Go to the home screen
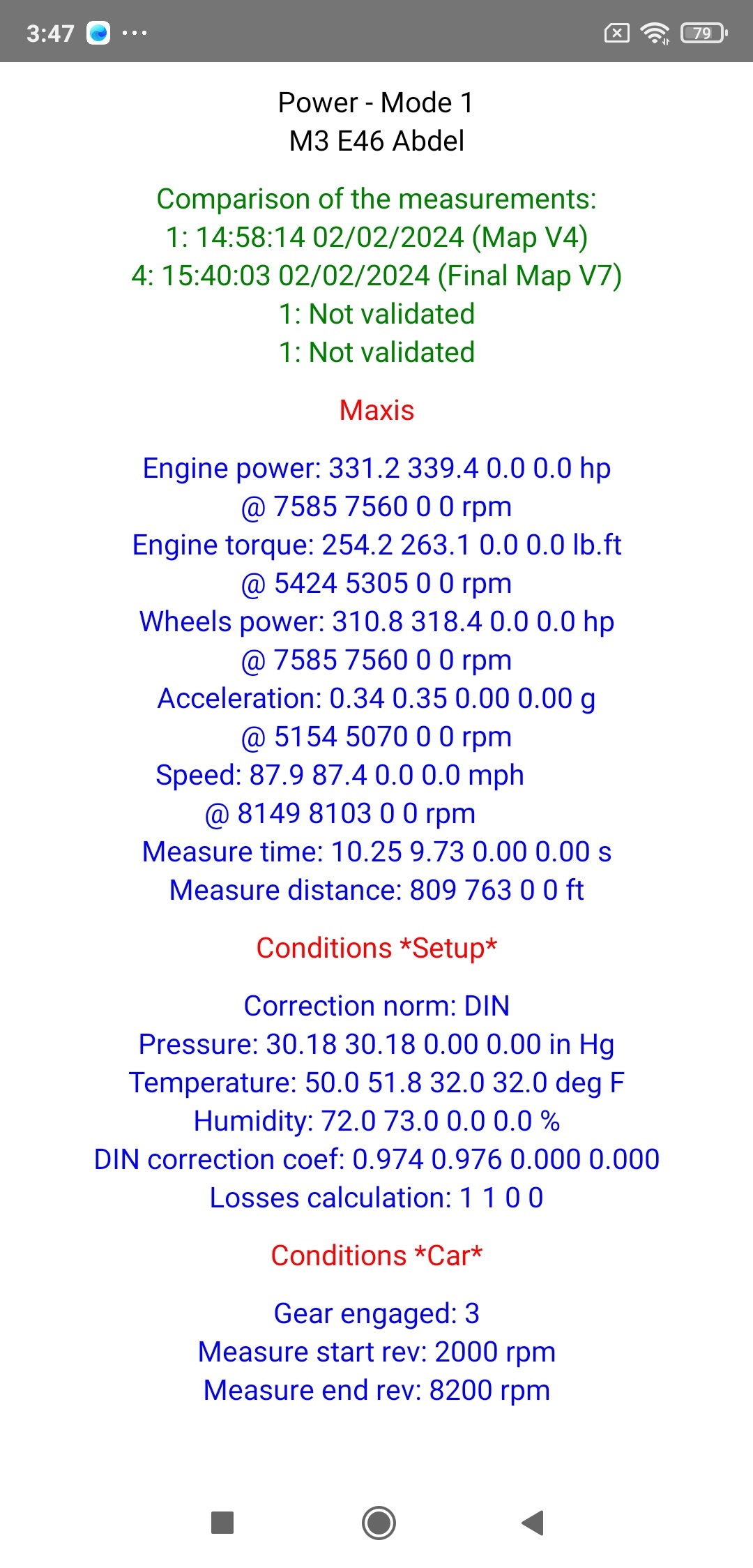Image resolution: width=753 pixels, height=1568 pixels. click(379, 1523)
